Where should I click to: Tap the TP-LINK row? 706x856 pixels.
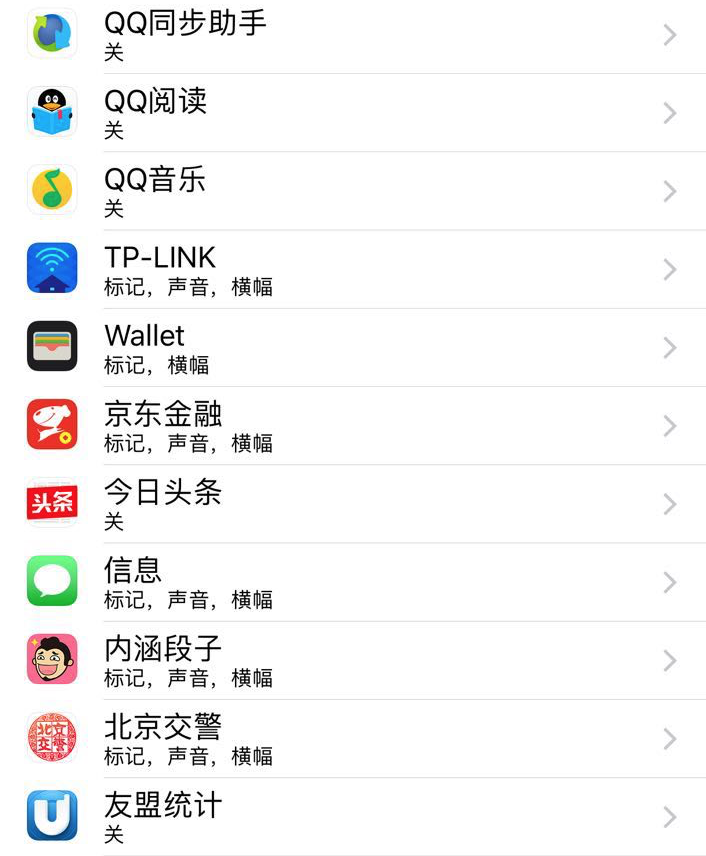coord(353,270)
